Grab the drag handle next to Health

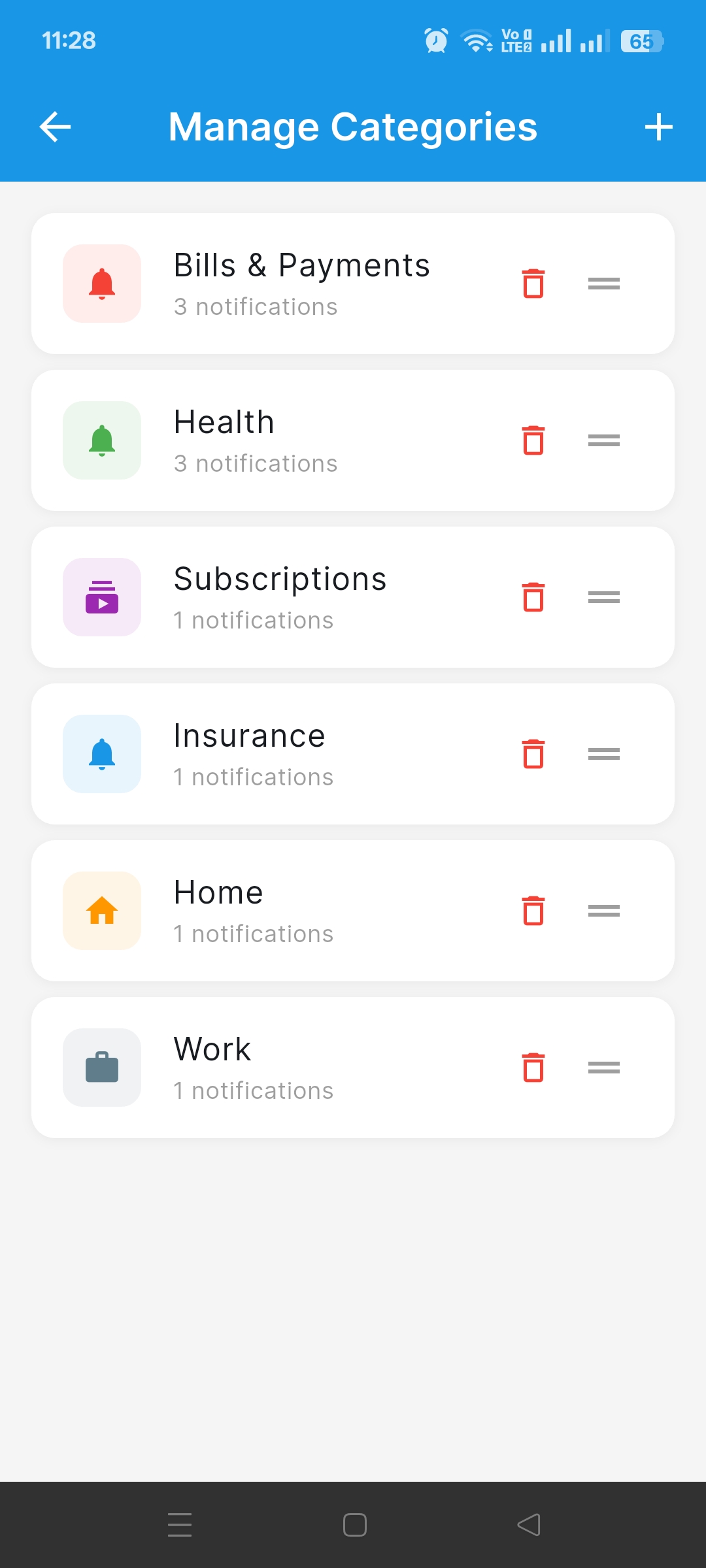[x=603, y=440]
